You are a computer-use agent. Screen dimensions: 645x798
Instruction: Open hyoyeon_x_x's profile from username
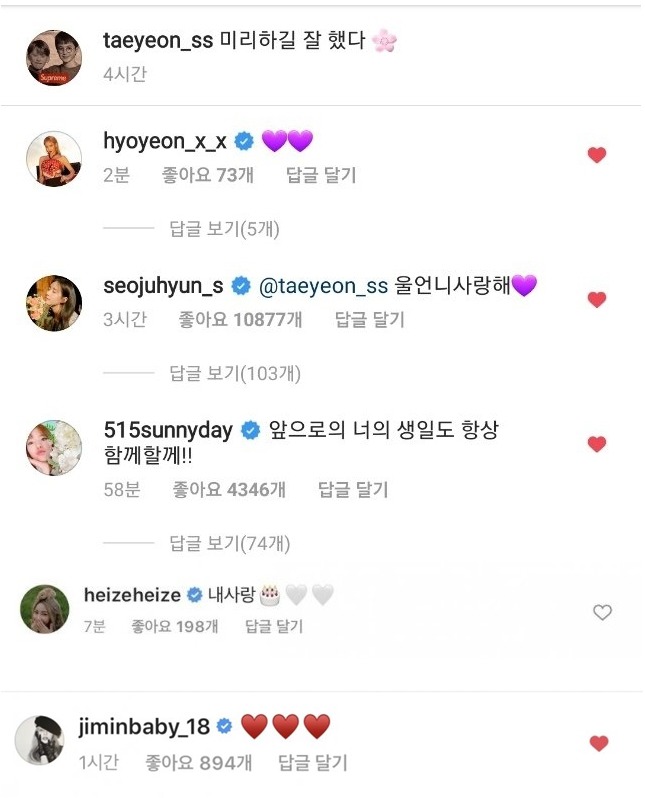coord(164,141)
